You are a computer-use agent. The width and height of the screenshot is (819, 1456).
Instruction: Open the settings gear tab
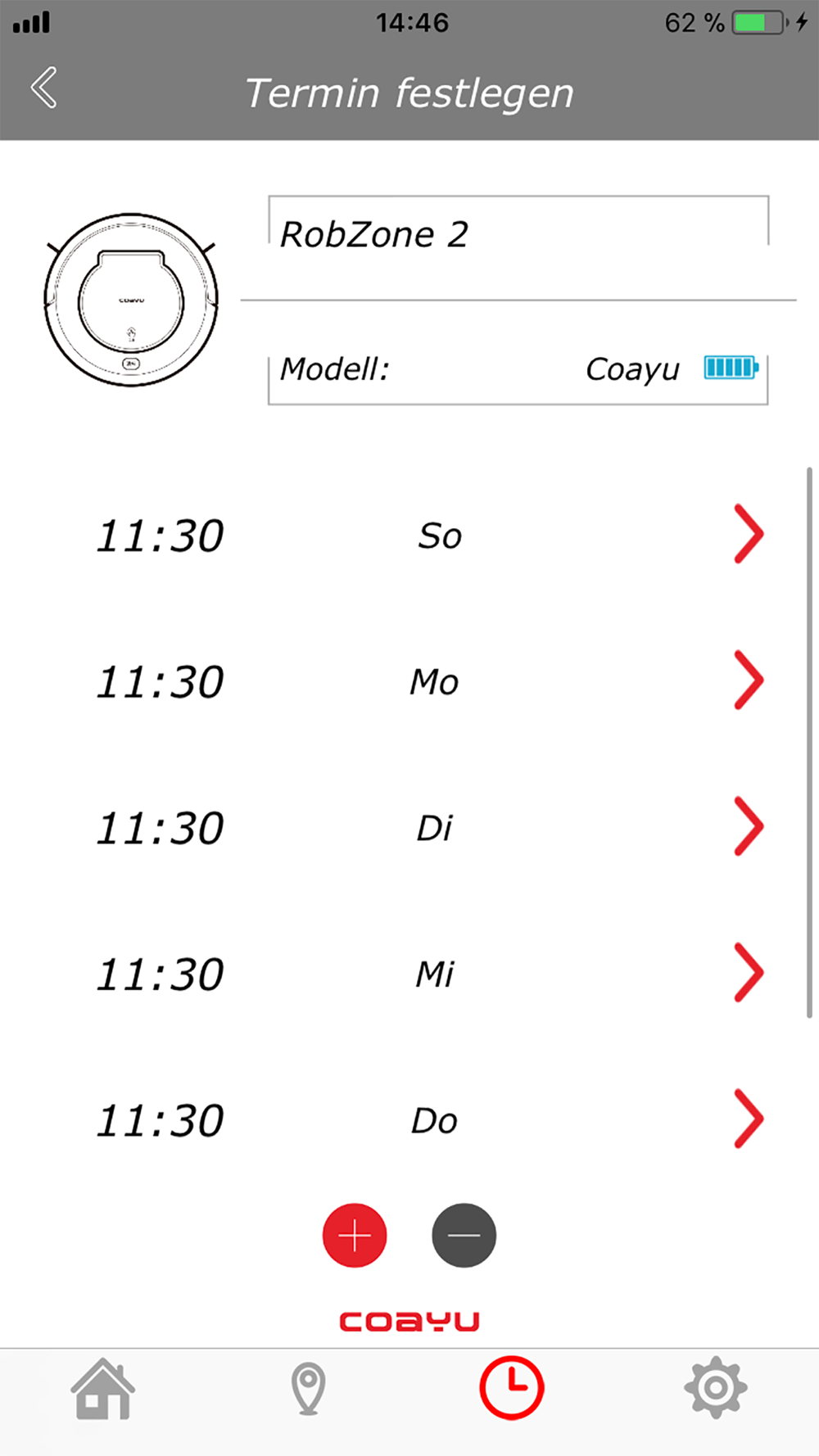[716, 1388]
